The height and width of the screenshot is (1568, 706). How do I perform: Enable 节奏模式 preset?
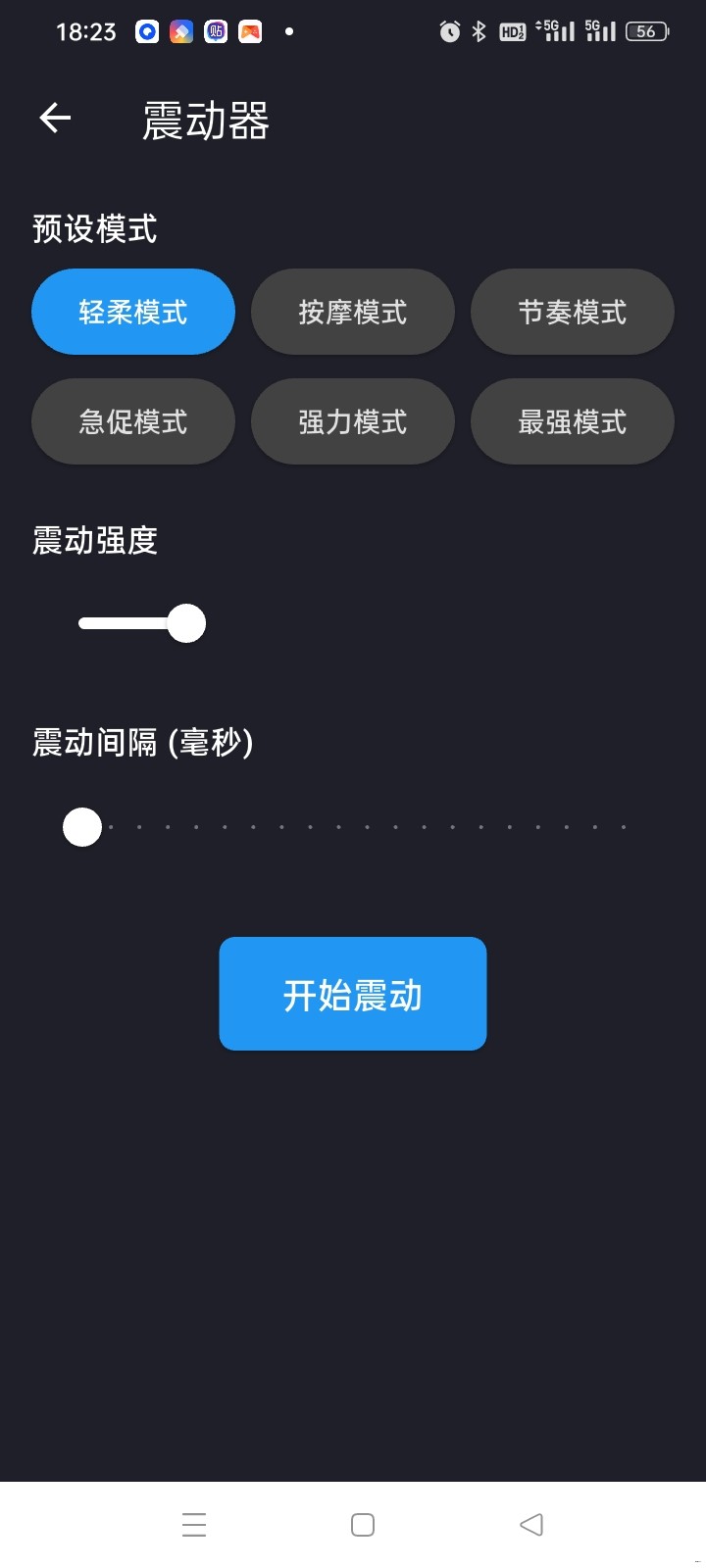(572, 312)
